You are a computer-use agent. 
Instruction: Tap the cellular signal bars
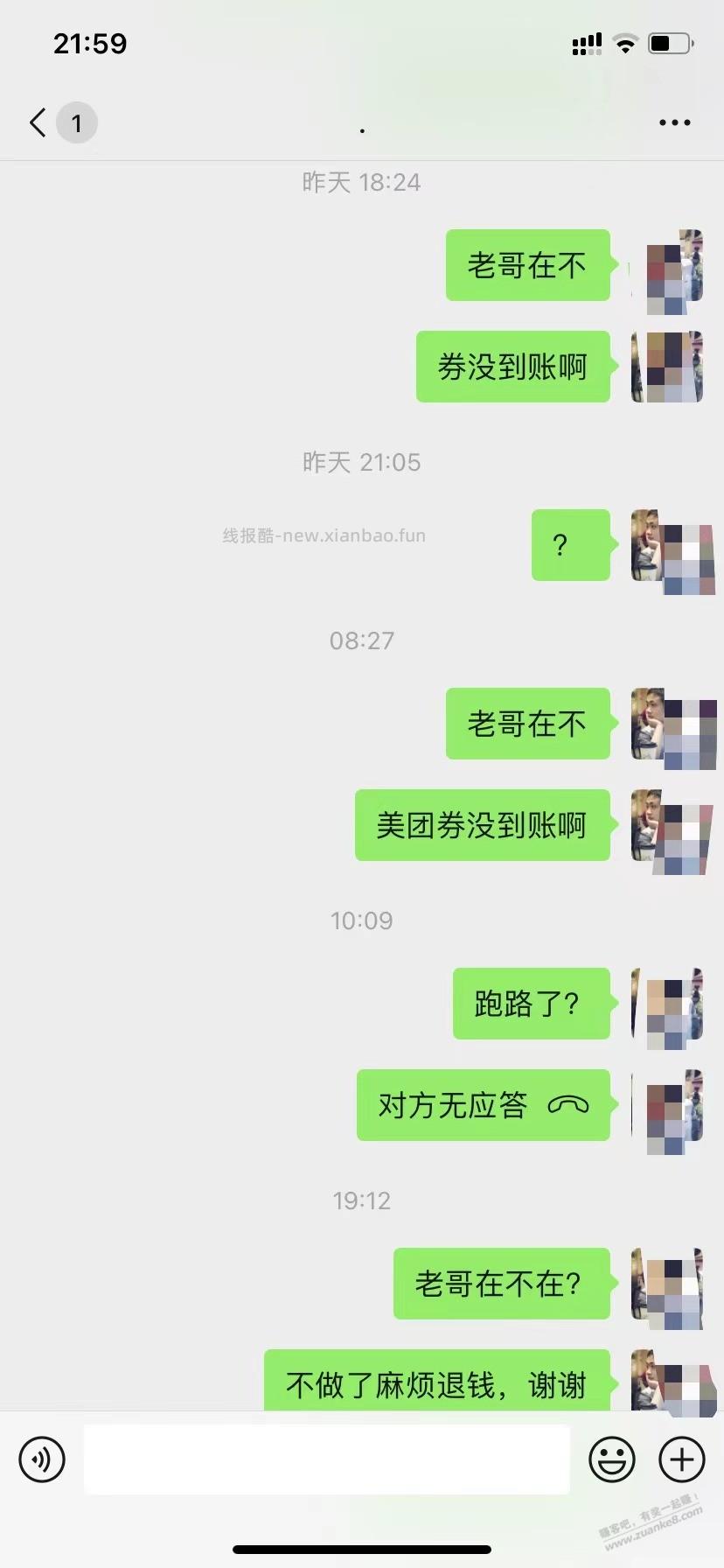586,43
